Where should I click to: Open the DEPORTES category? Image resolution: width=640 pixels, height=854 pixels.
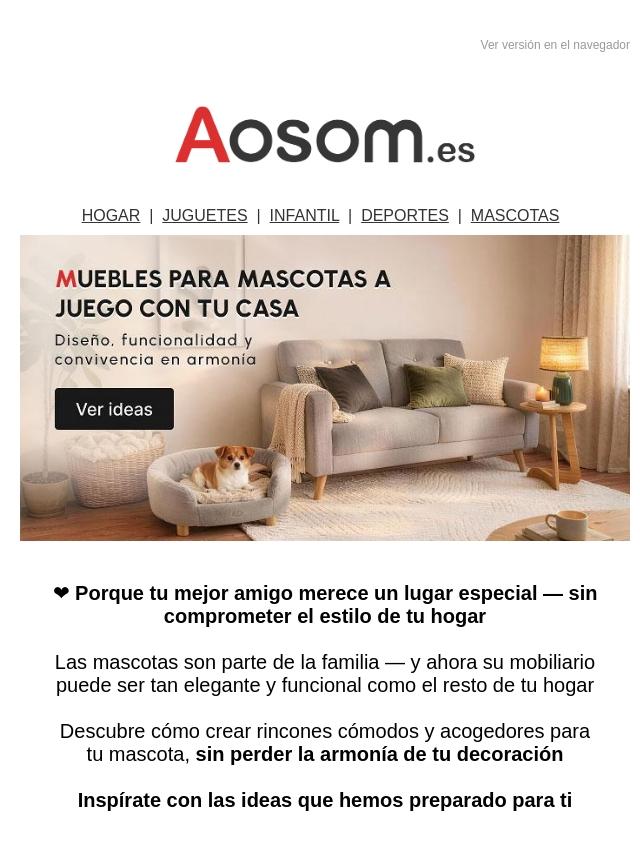405,215
